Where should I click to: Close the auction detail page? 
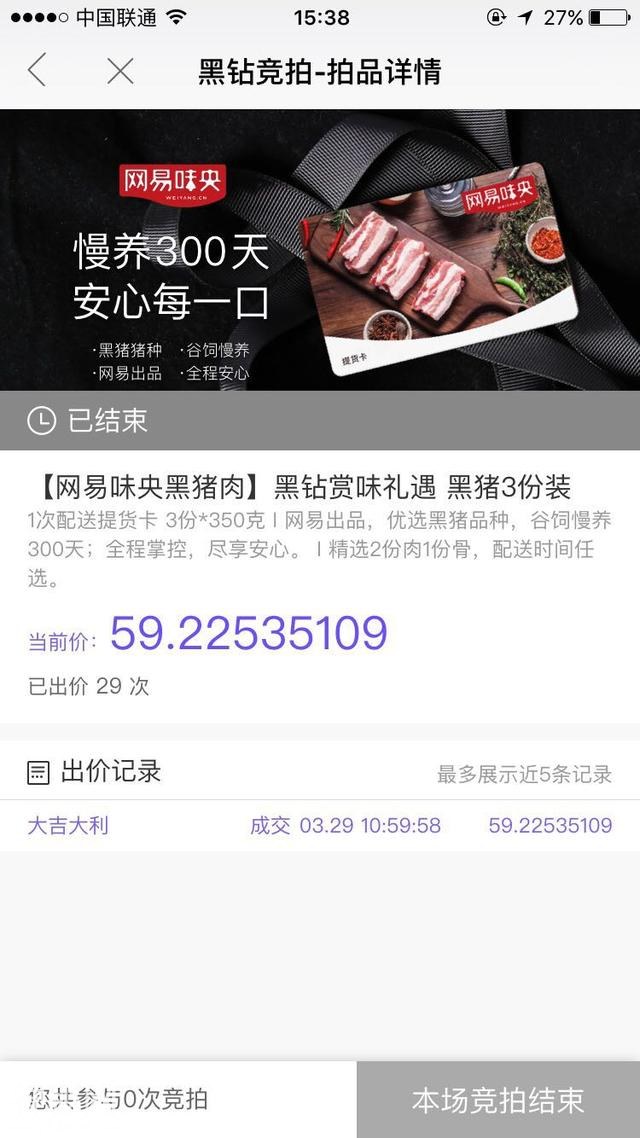point(120,71)
